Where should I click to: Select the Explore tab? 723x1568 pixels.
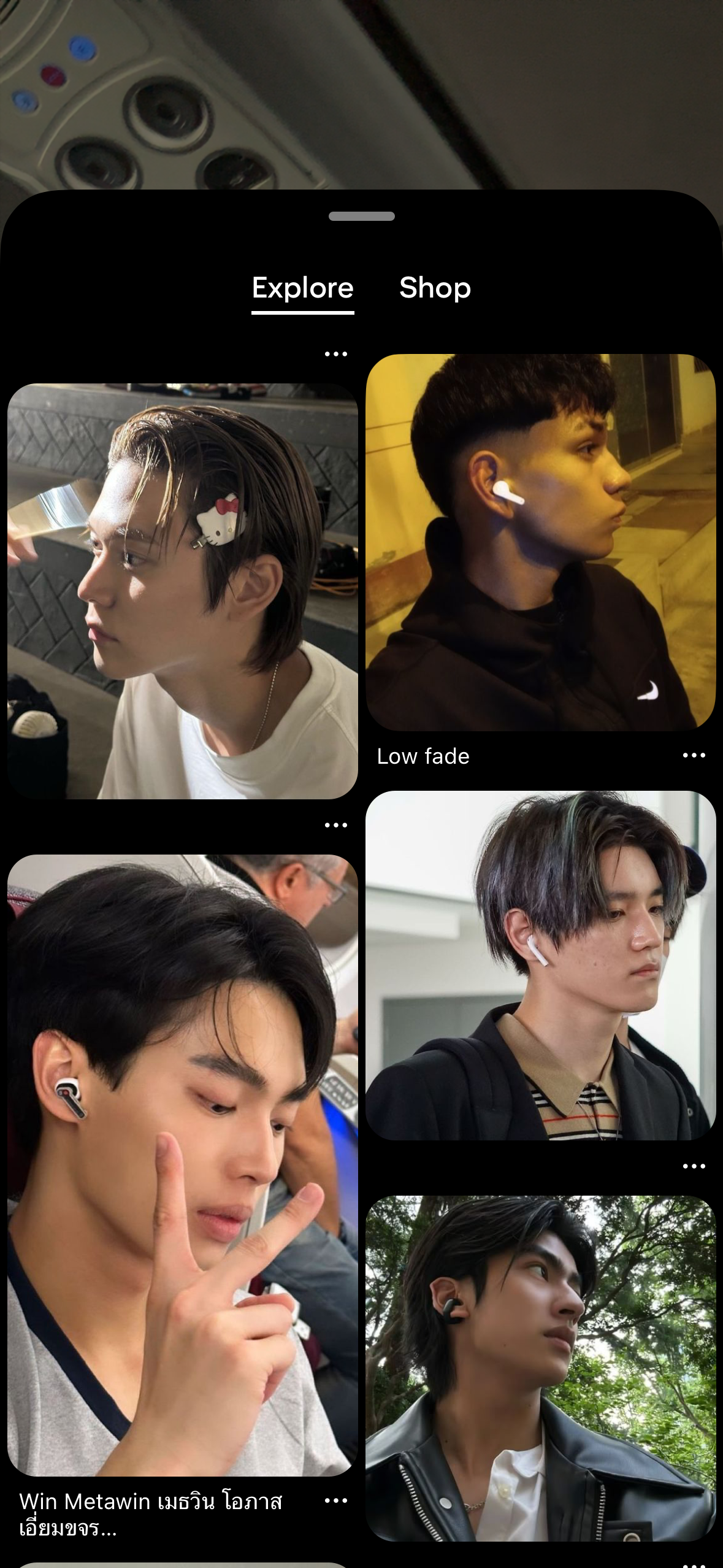(302, 288)
